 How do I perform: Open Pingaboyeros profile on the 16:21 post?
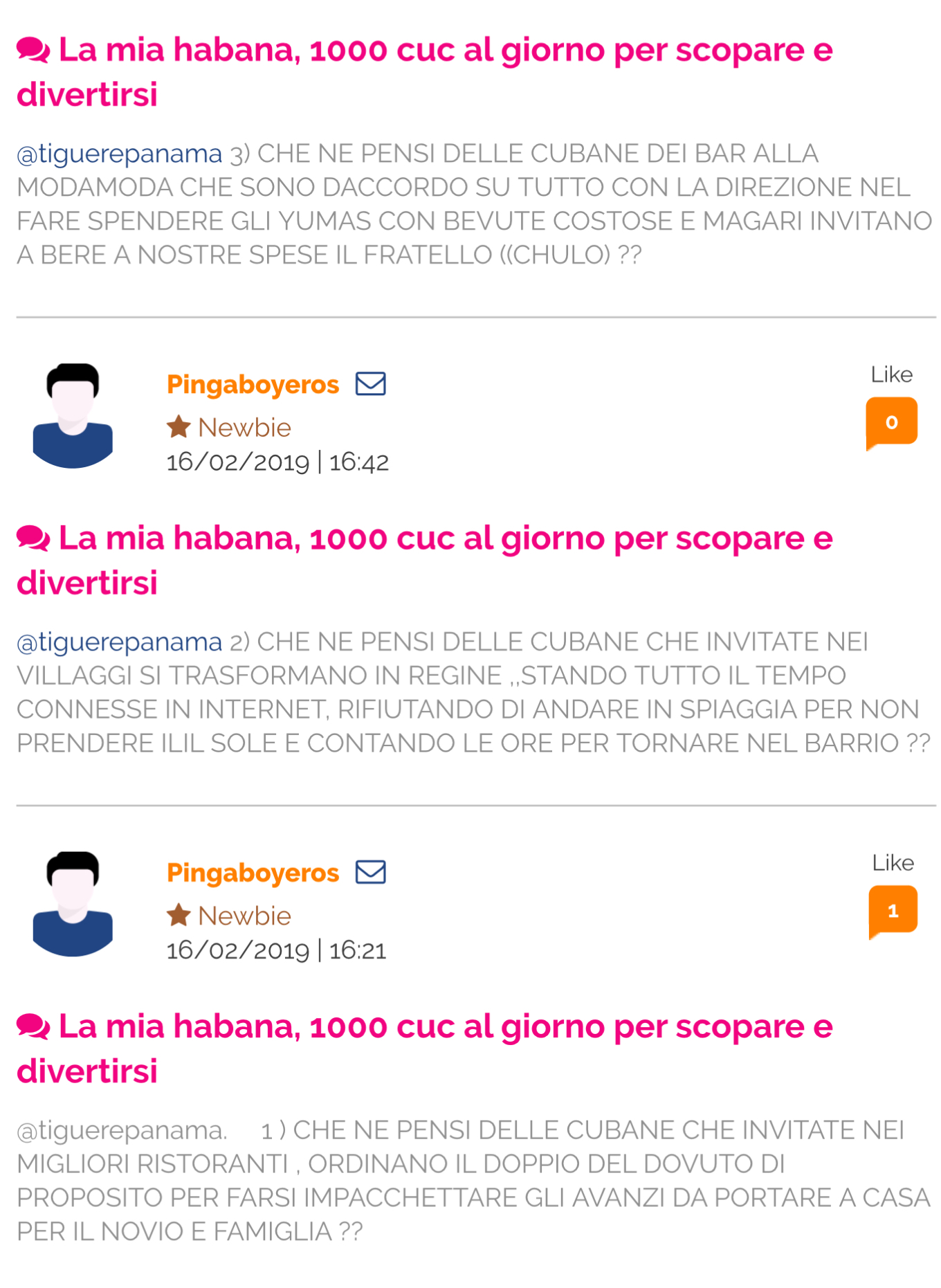[253, 873]
